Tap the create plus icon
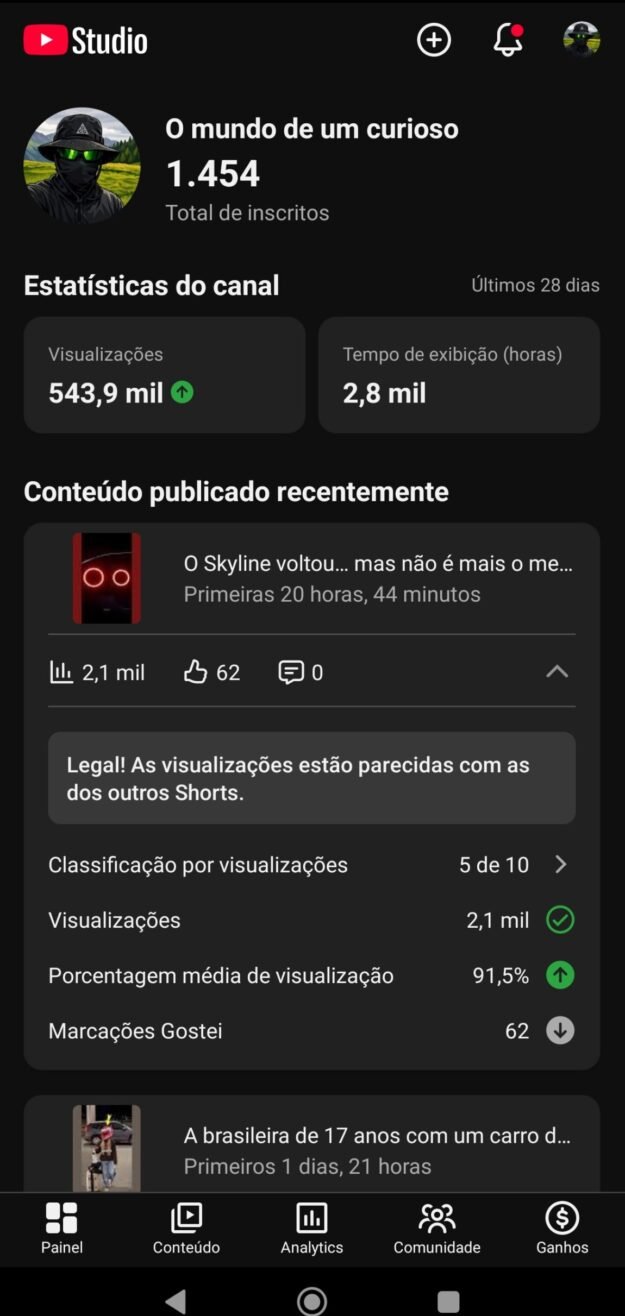Screen dimensions: 625x1316 [x=433, y=40]
